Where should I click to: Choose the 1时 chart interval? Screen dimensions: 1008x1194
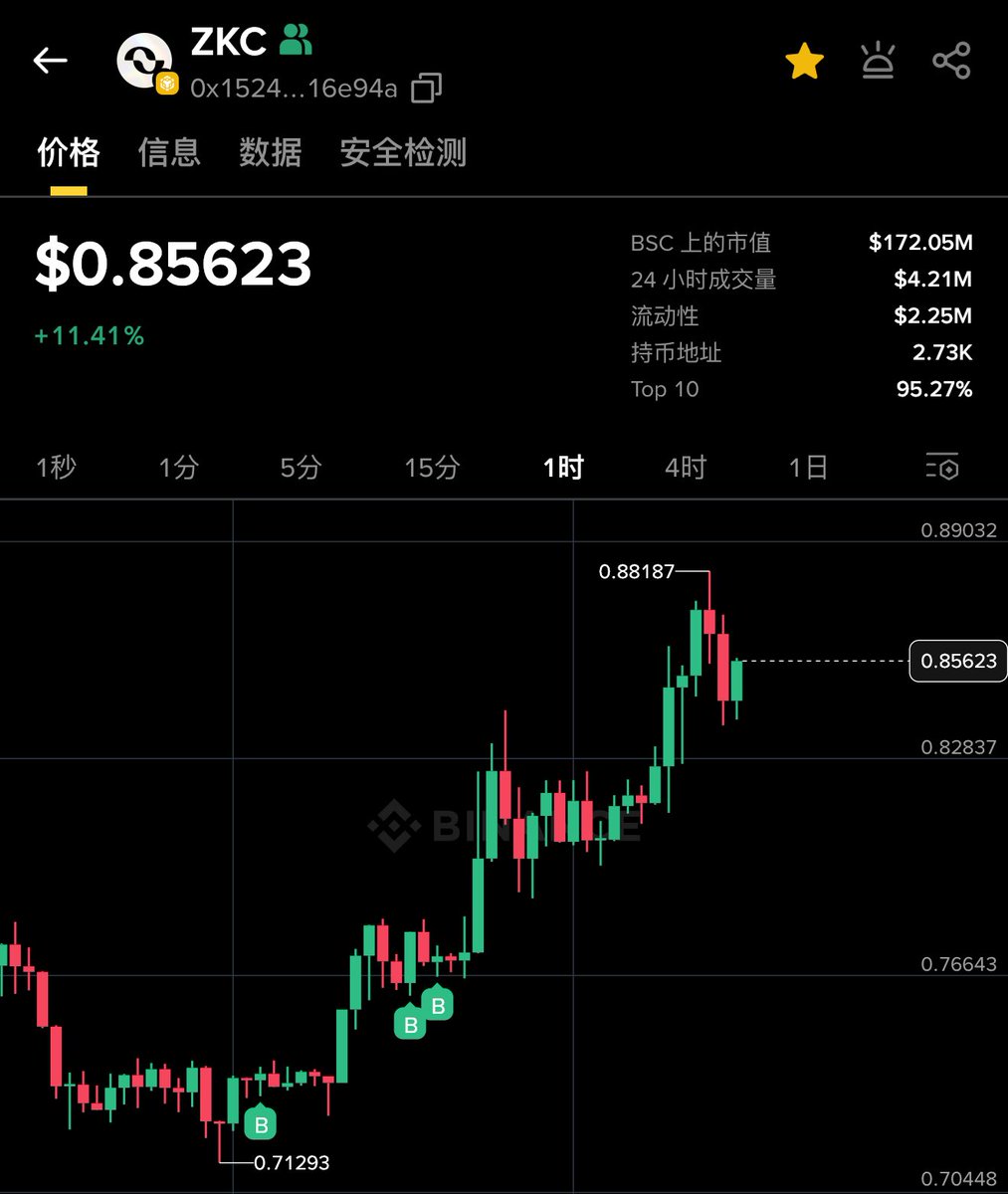pos(563,467)
